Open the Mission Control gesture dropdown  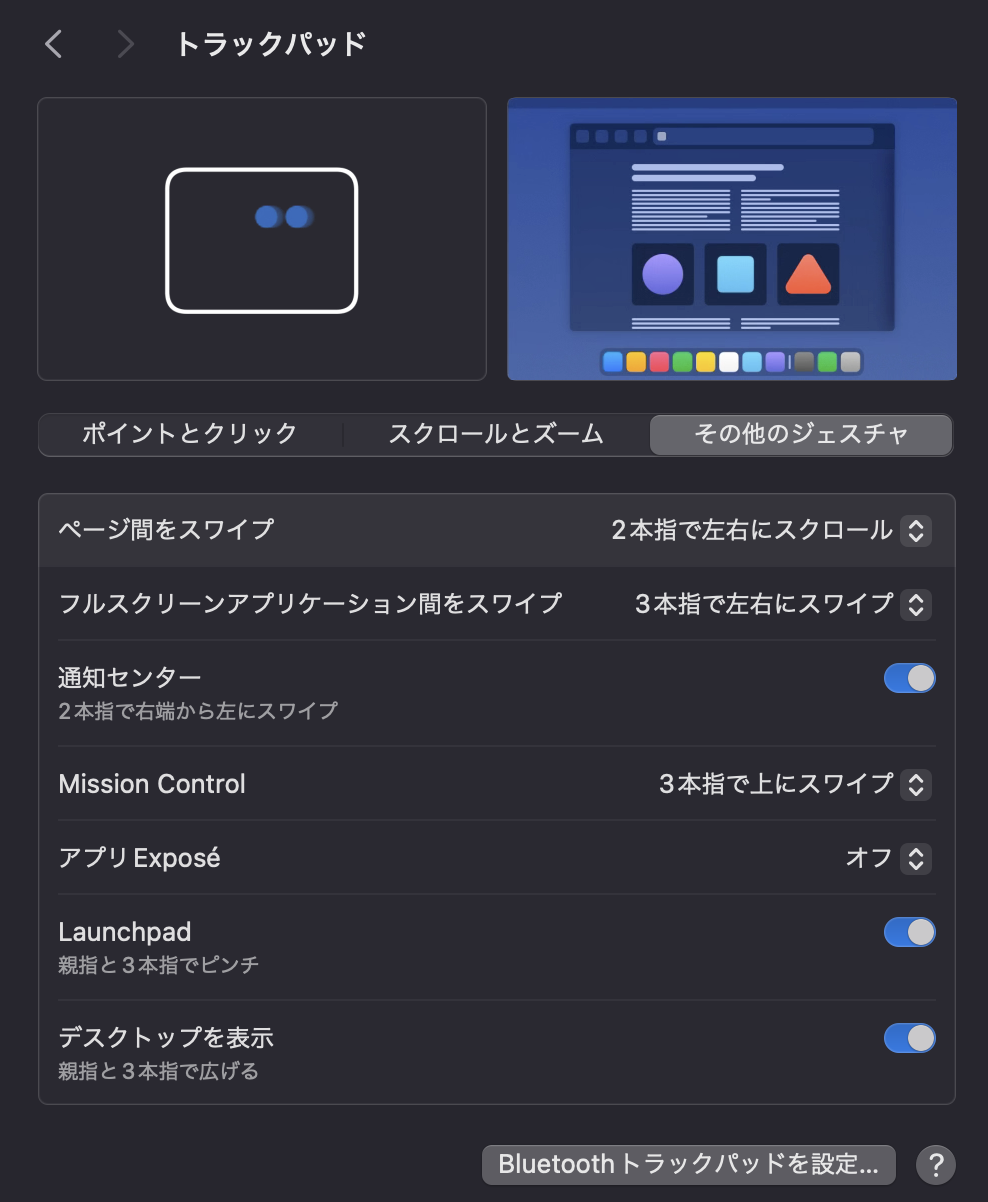914,785
